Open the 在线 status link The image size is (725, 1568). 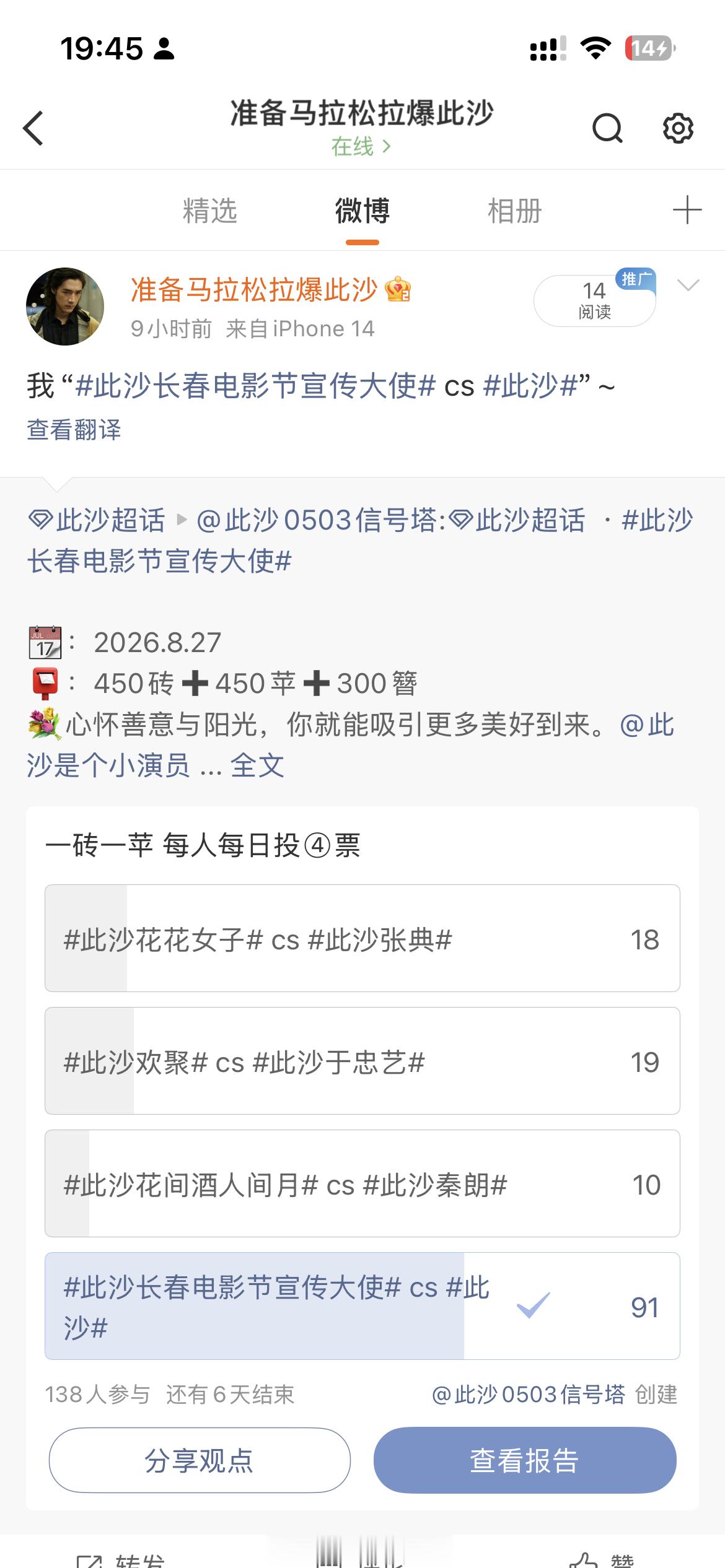click(x=361, y=147)
